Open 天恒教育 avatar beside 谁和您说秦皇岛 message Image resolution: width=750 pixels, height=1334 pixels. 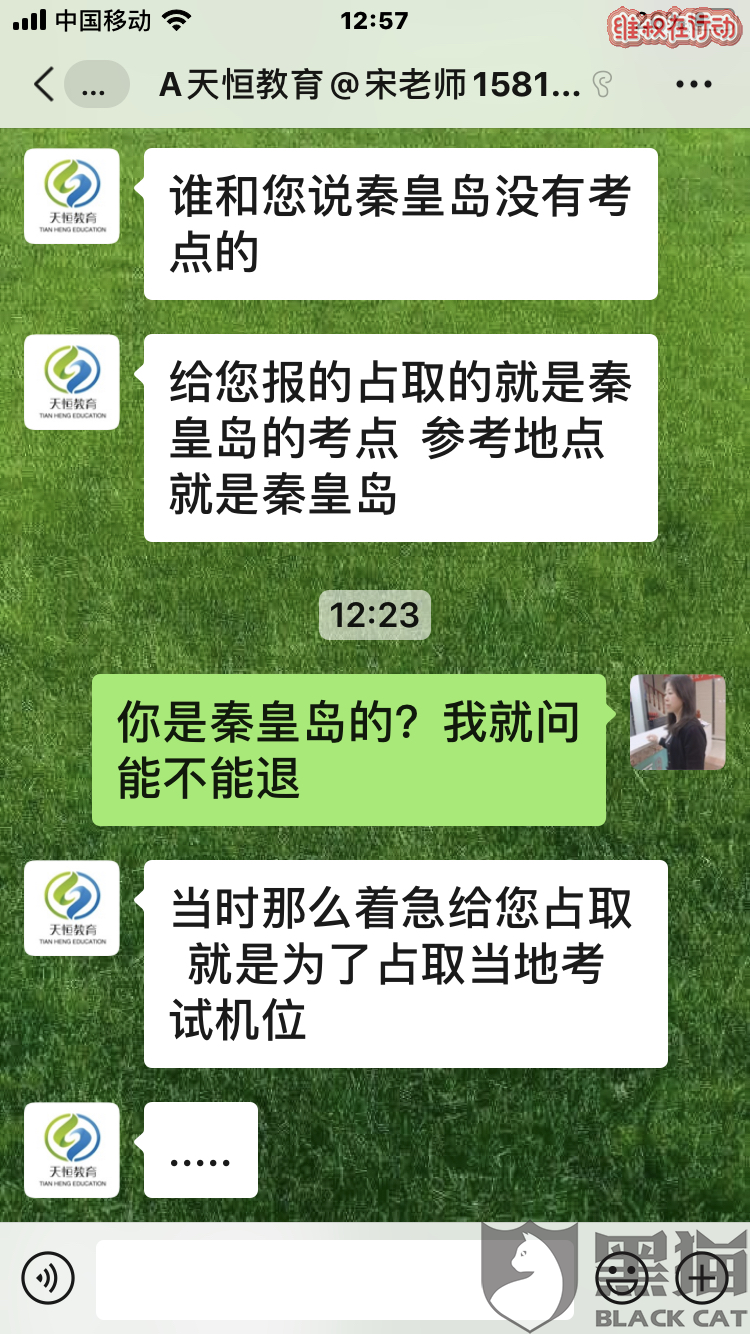[72, 196]
